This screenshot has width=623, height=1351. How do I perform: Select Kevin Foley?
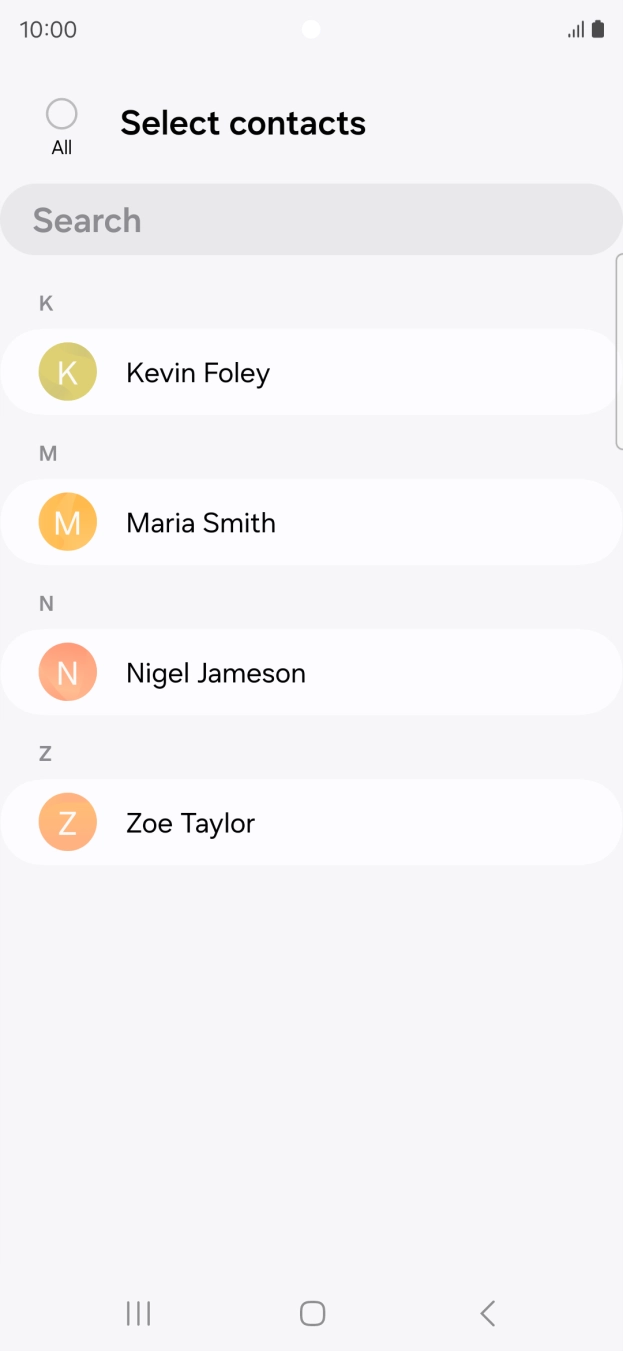point(311,373)
